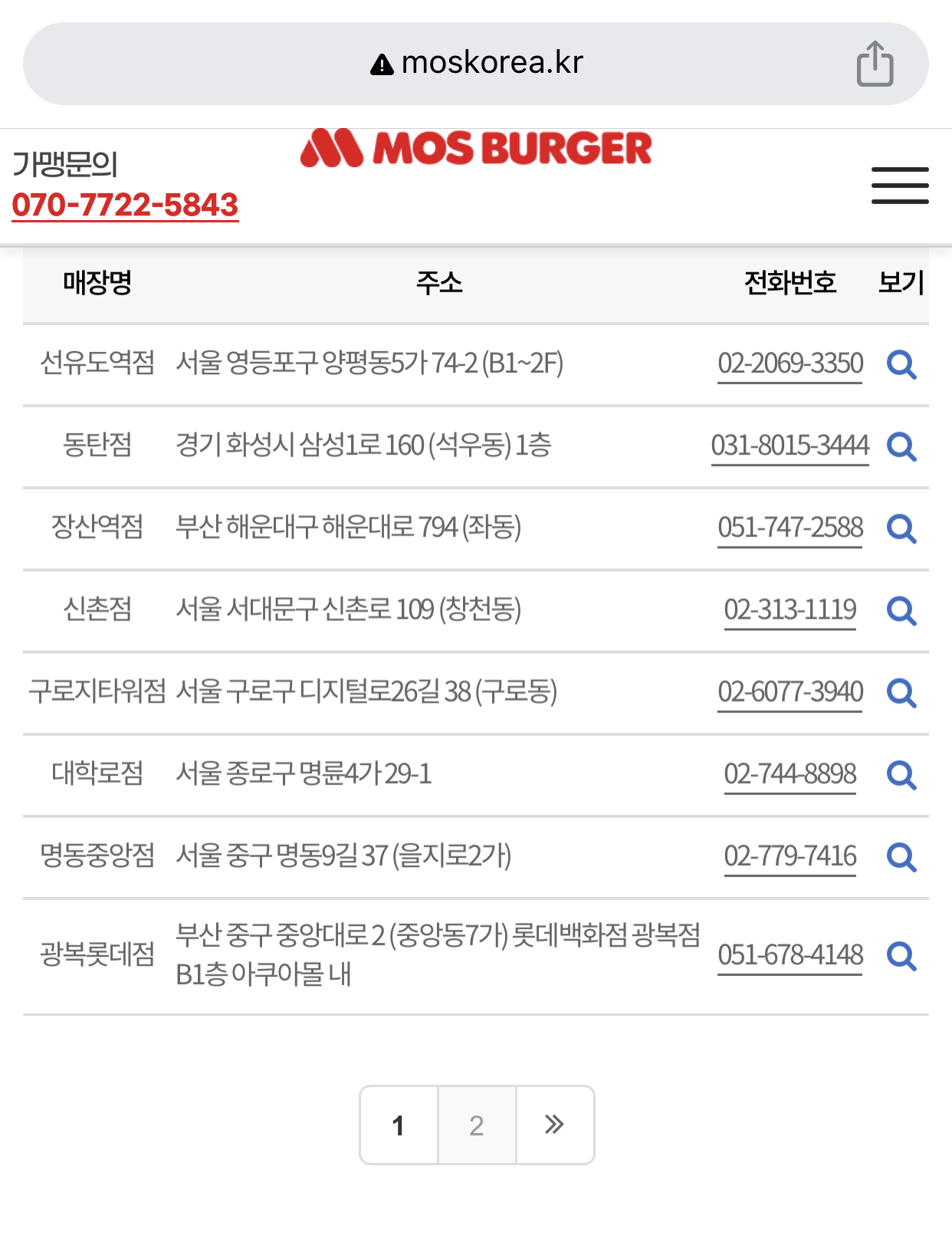Call 장산역점 at 051-747-2588
This screenshot has height=1242, width=952.
pyautogui.click(x=790, y=527)
